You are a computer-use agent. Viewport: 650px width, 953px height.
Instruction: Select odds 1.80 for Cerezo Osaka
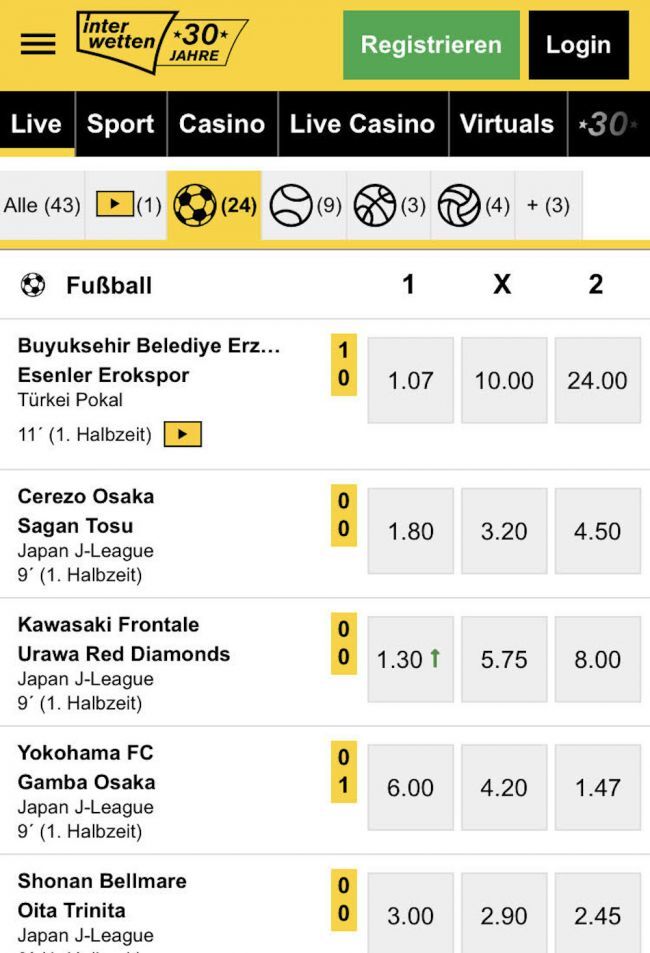click(410, 531)
